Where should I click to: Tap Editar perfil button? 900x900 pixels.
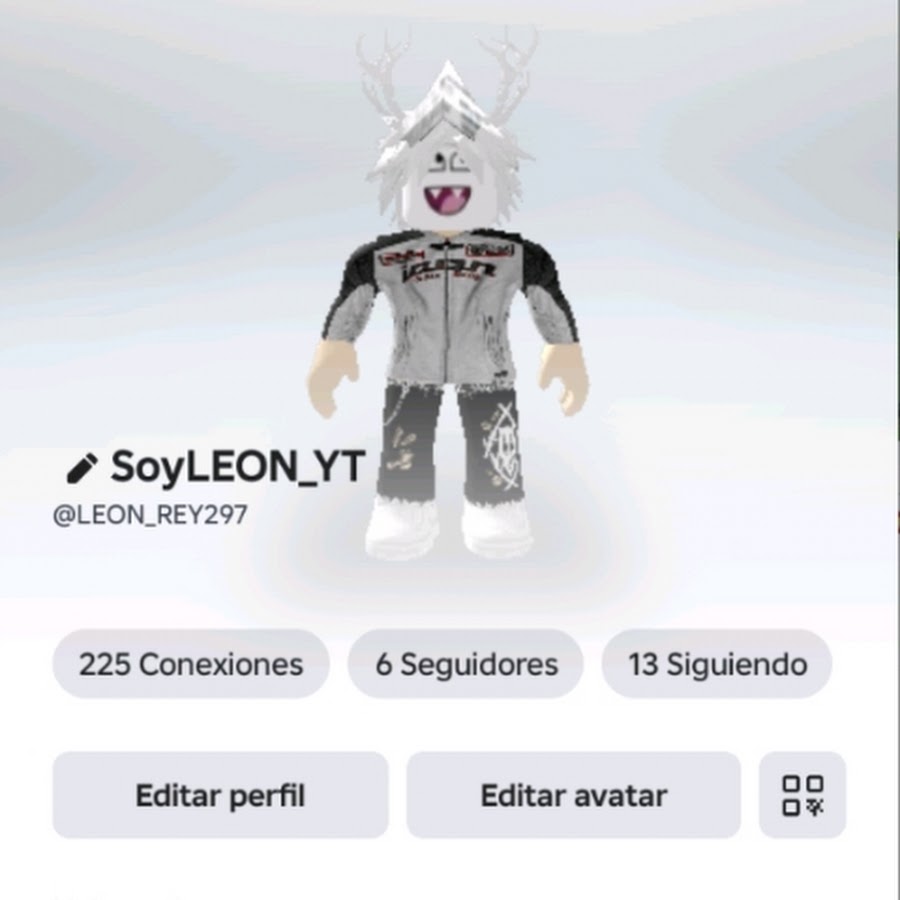point(220,796)
